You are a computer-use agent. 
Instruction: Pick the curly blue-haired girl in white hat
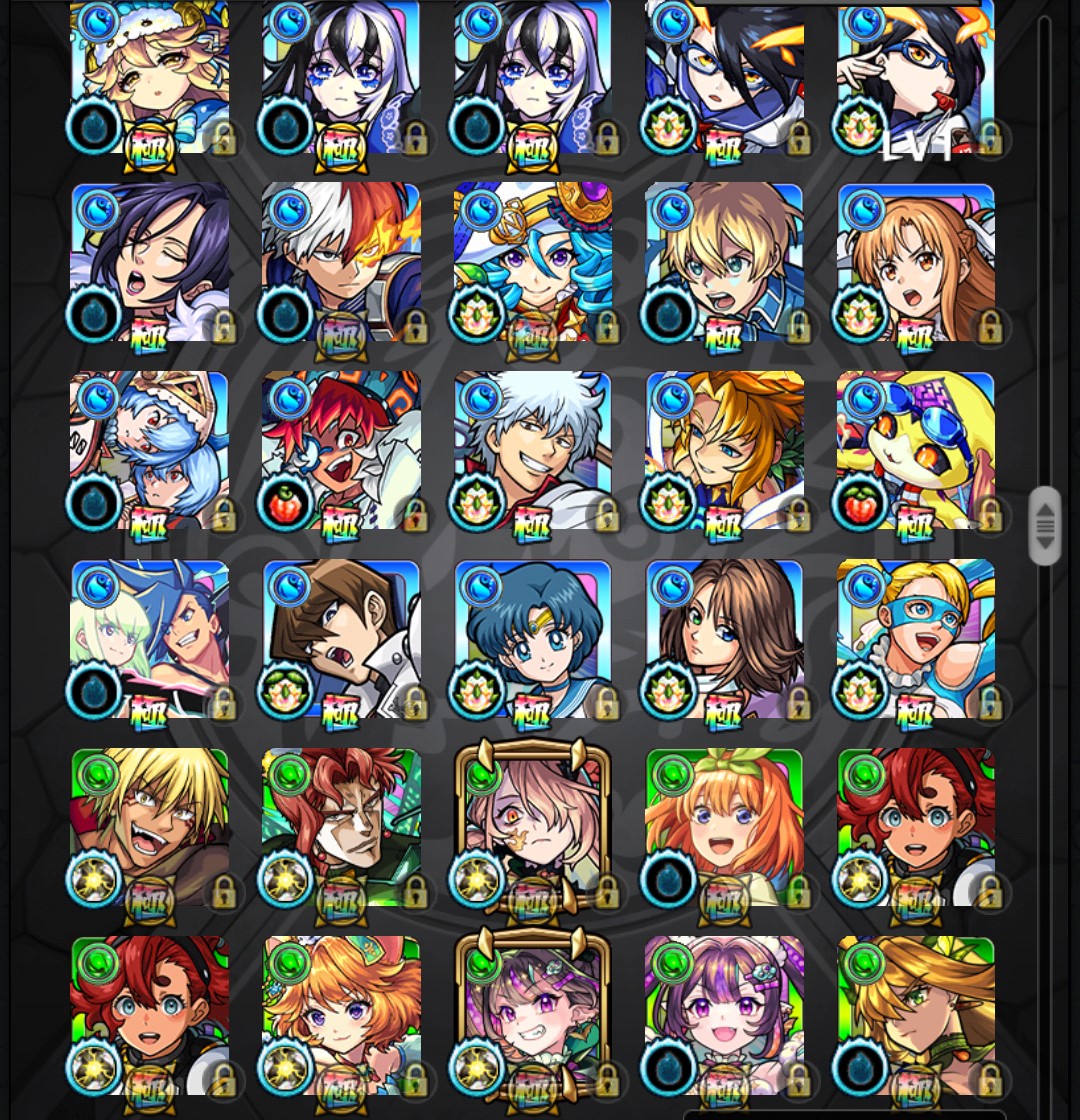tap(532, 262)
